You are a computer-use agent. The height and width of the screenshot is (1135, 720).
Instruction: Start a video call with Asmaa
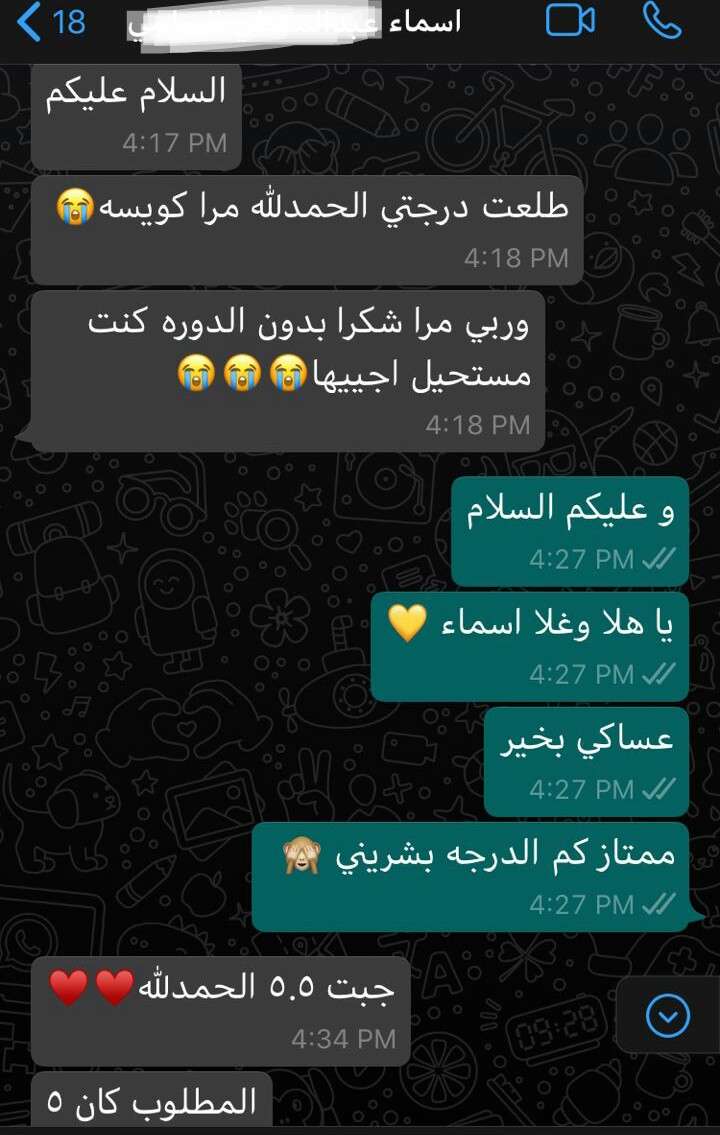pos(570,22)
